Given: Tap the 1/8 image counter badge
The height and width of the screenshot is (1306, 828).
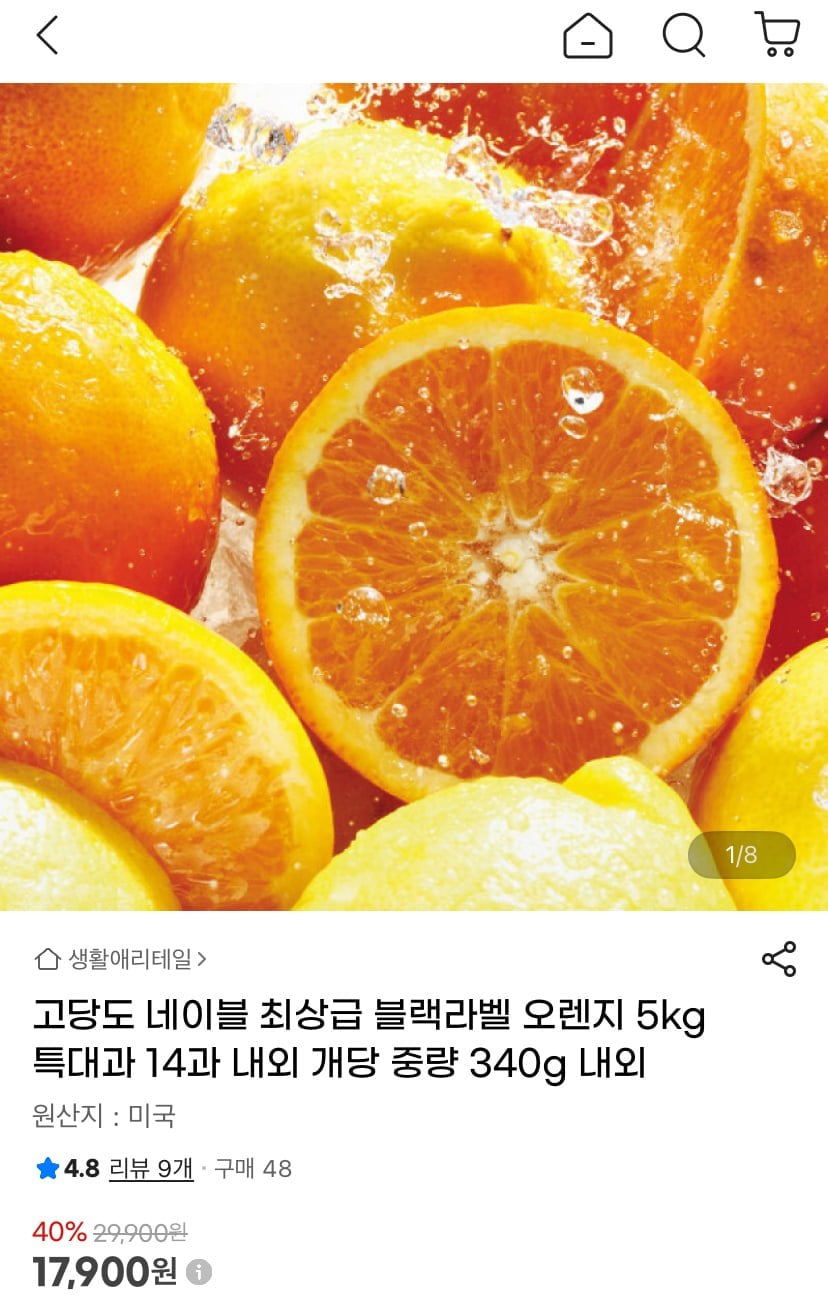Looking at the screenshot, I should [740, 854].
